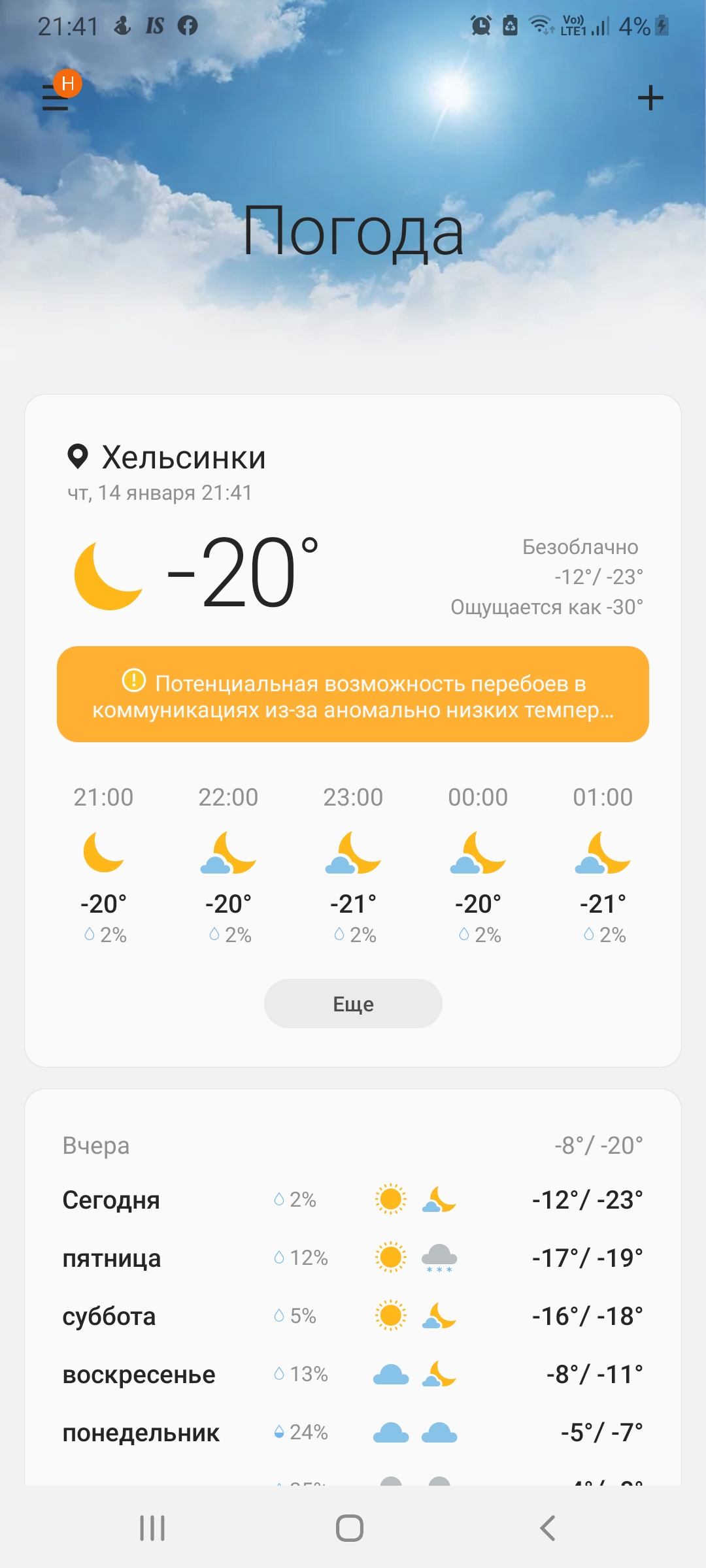The width and height of the screenshot is (706, 1568).
Task: Open the forecast for суббота
Action: 353,1316
